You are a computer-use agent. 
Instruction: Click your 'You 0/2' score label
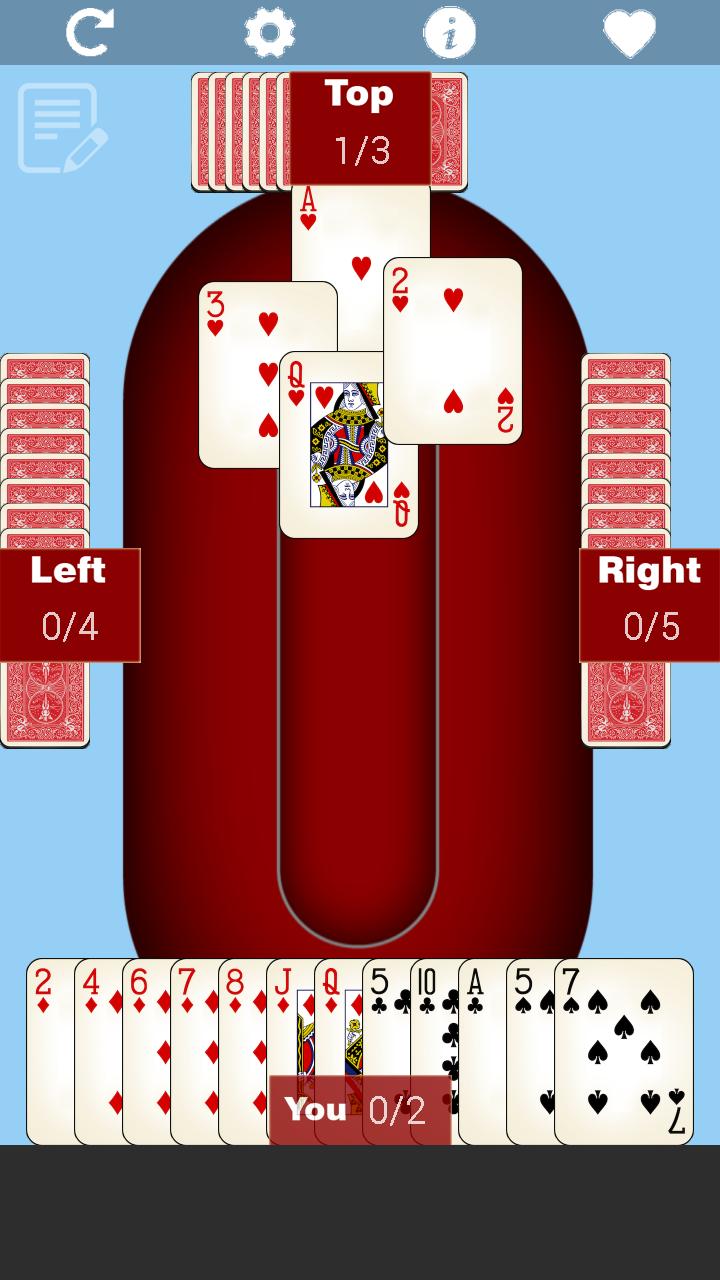point(360,1108)
